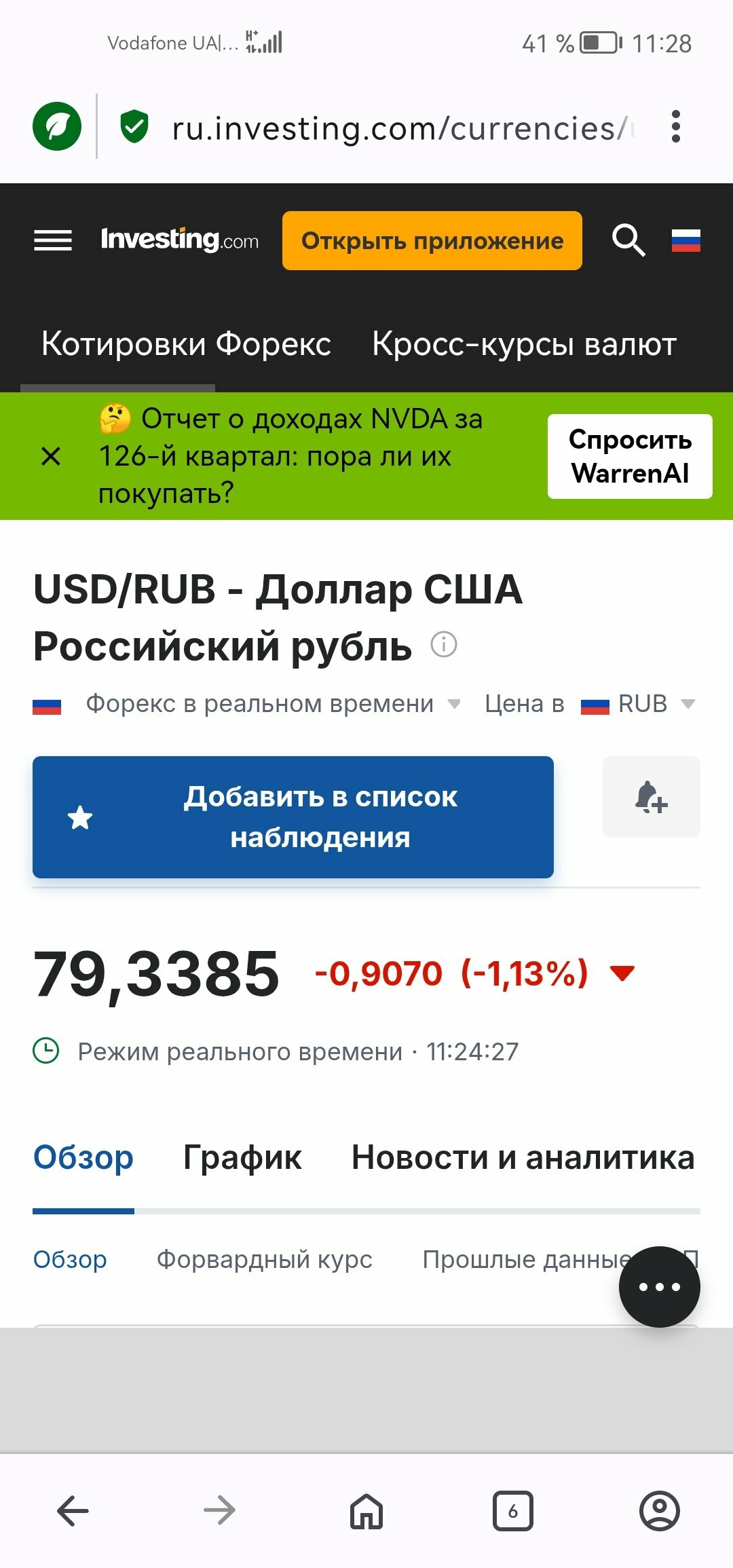Open the site search magnifier
733x1568 pixels.
628,240
